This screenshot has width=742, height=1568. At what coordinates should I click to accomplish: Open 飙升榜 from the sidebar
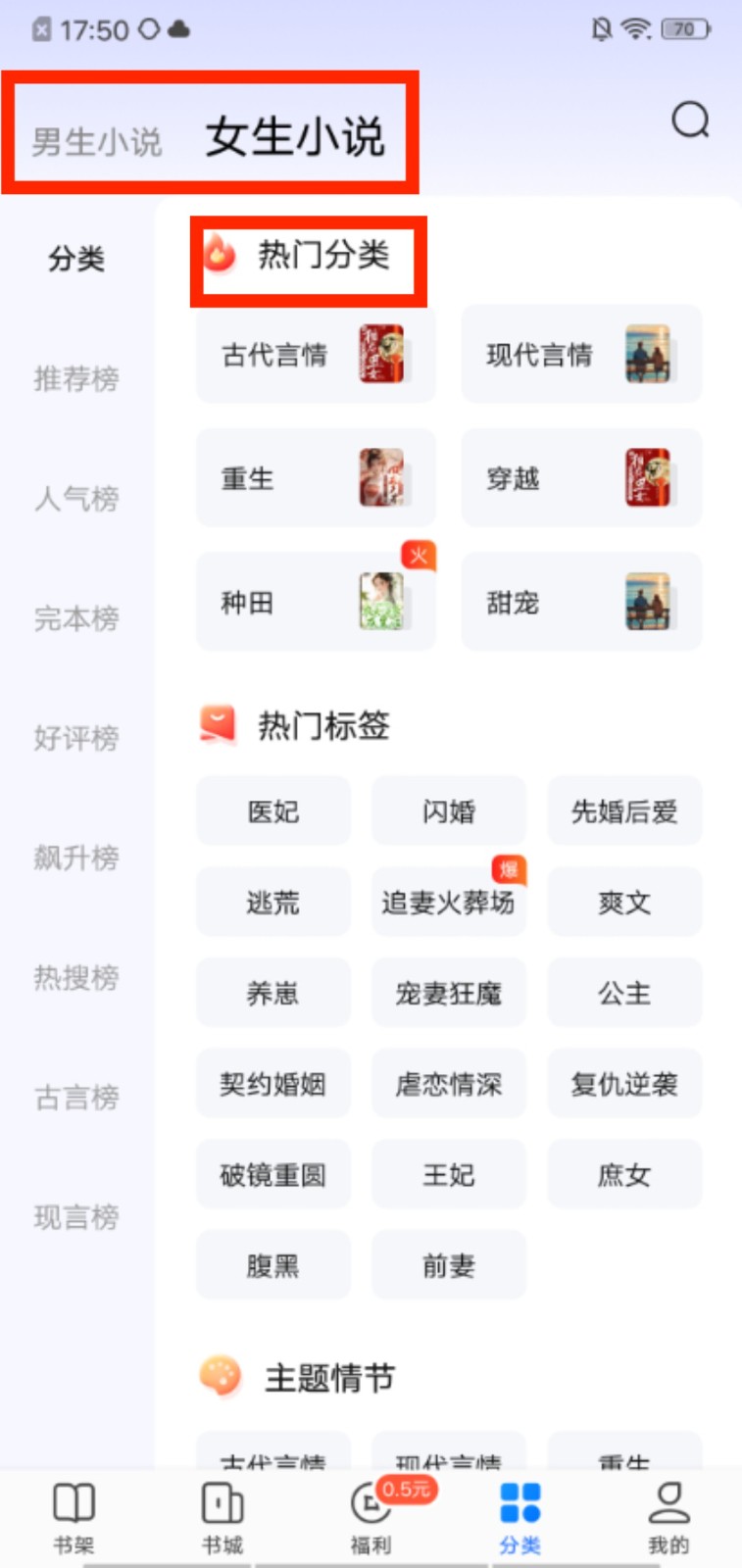point(76,857)
